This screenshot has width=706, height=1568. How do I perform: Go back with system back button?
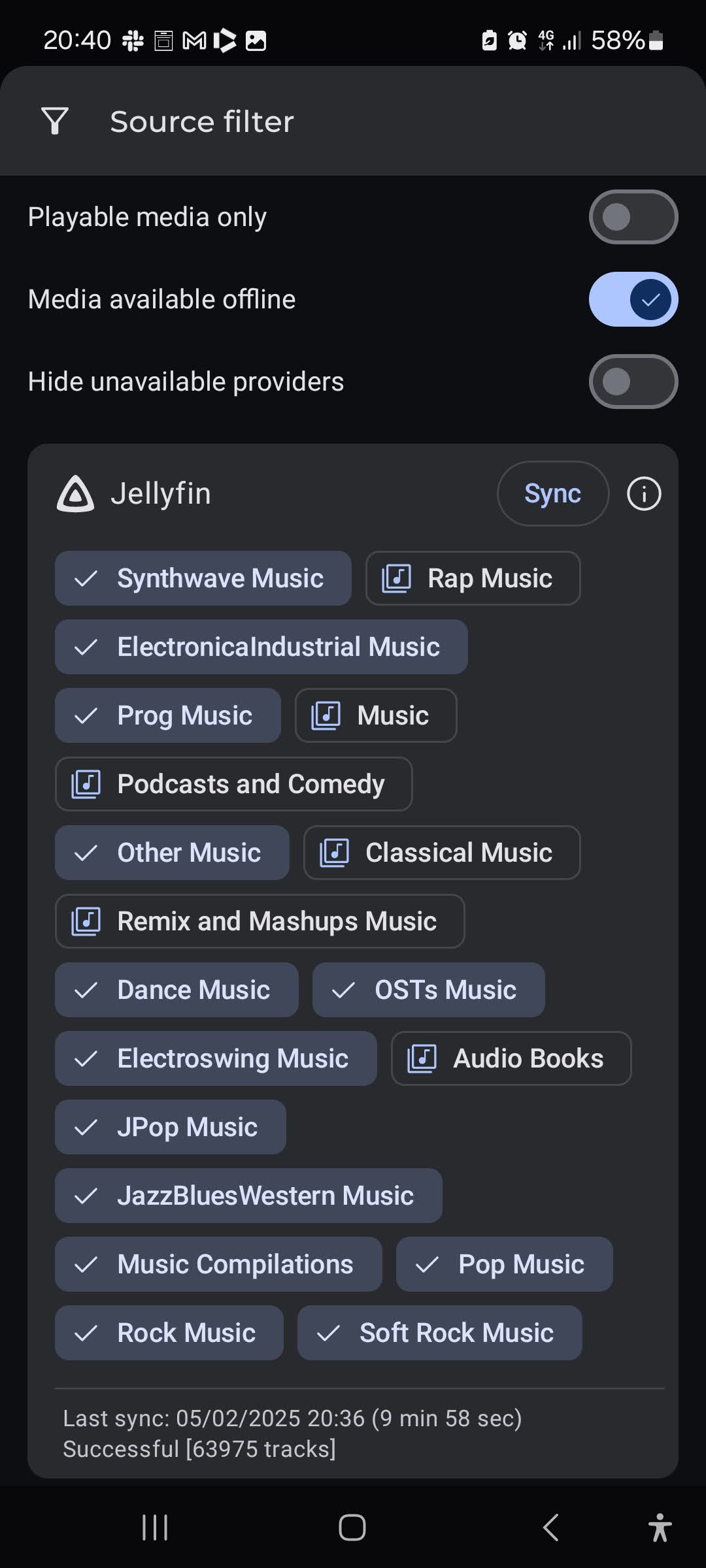tap(551, 1527)
